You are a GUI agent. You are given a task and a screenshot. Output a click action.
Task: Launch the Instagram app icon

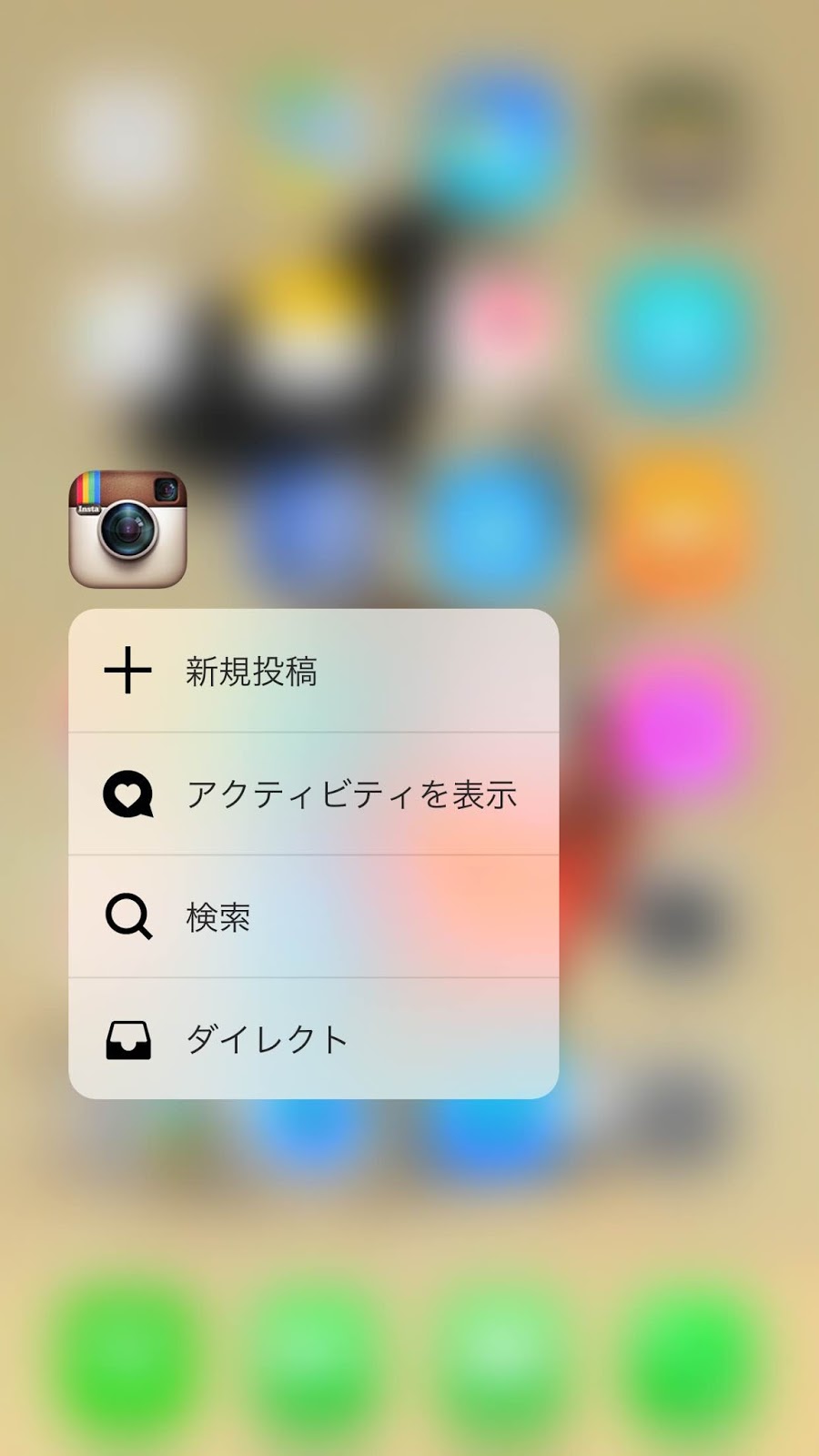(x=128, y=529)
